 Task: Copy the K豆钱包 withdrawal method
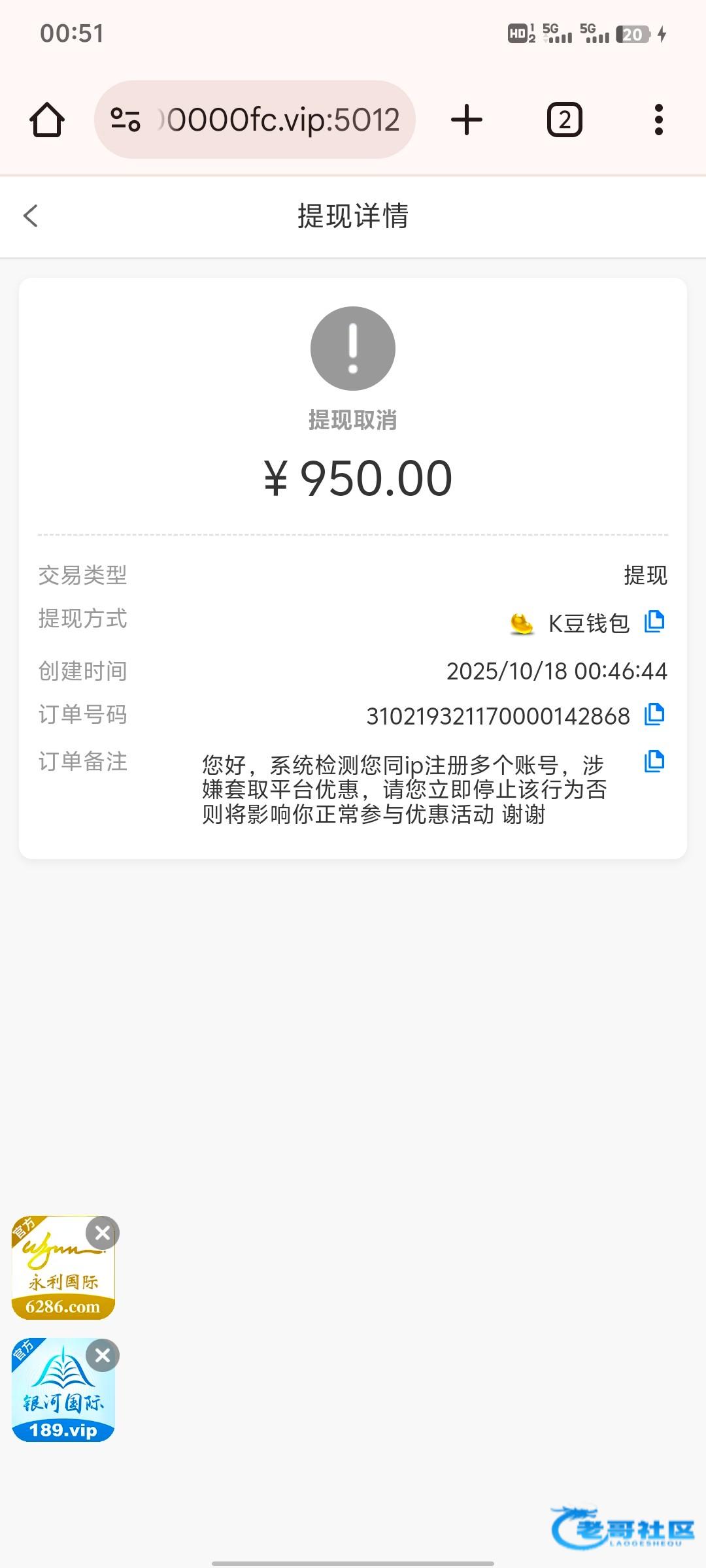click(x=654, y=621)
